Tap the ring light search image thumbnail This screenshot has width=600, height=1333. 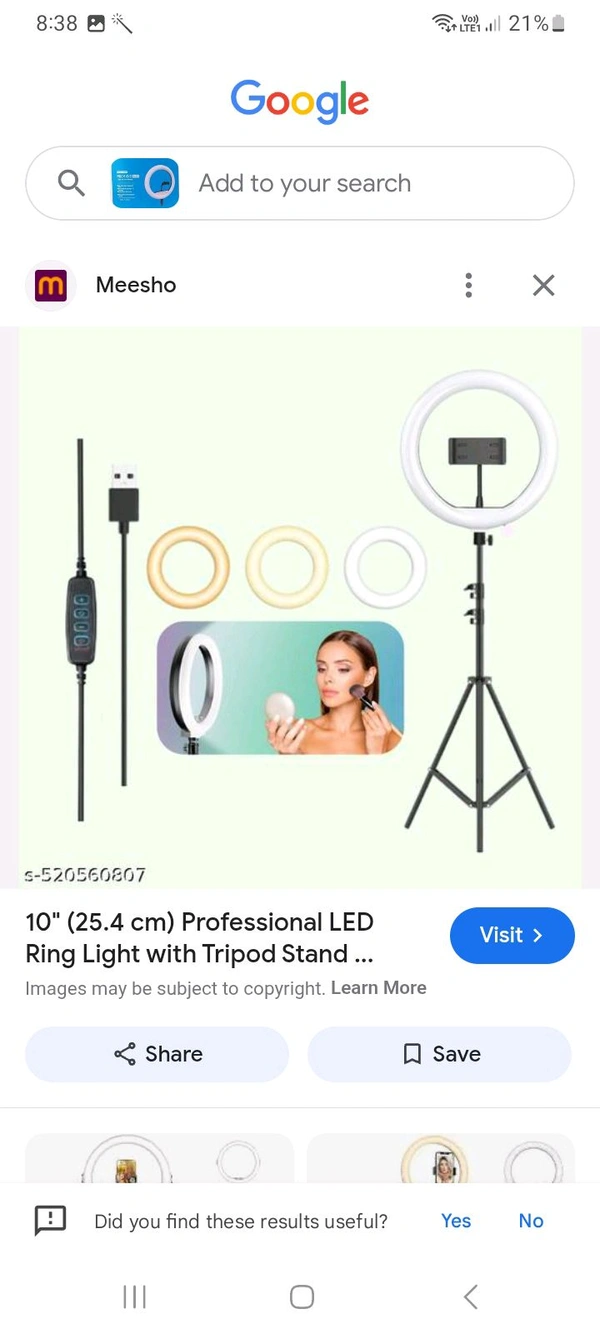145,184
